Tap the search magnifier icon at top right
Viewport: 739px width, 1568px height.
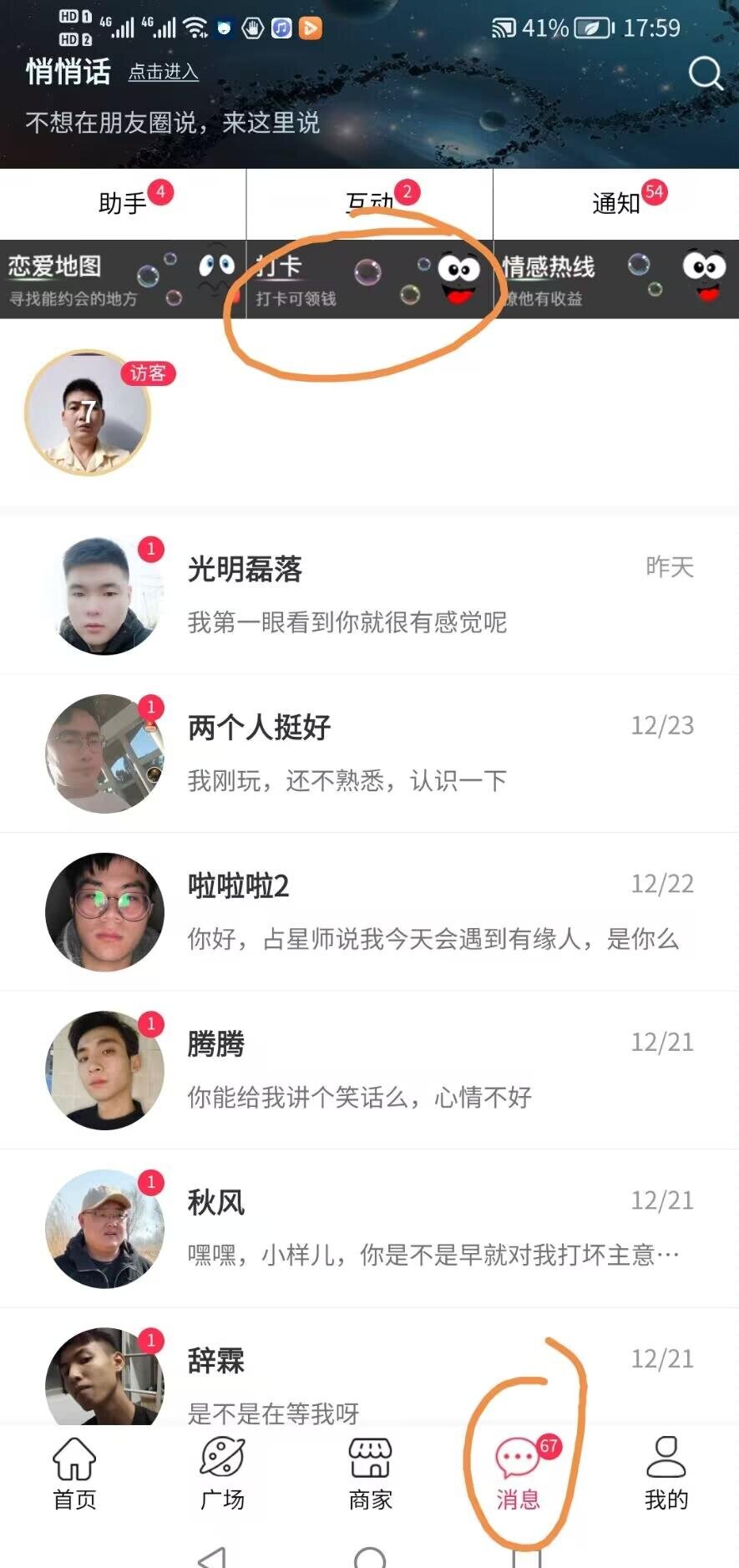[x=706, y=74]
